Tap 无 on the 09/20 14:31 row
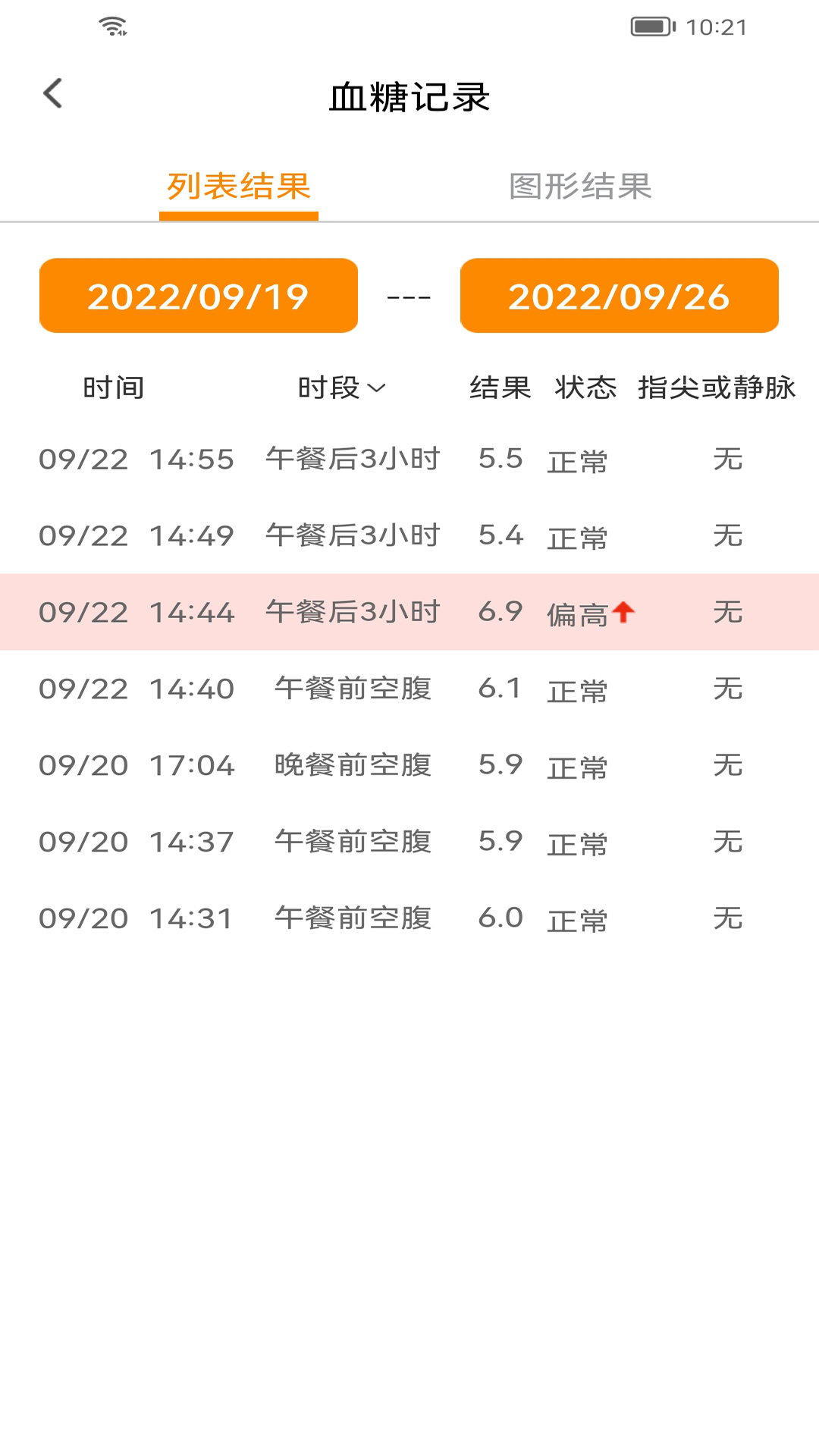This screenshot has width=819, height=1456. pyautogui.click(x=728, y=918)
